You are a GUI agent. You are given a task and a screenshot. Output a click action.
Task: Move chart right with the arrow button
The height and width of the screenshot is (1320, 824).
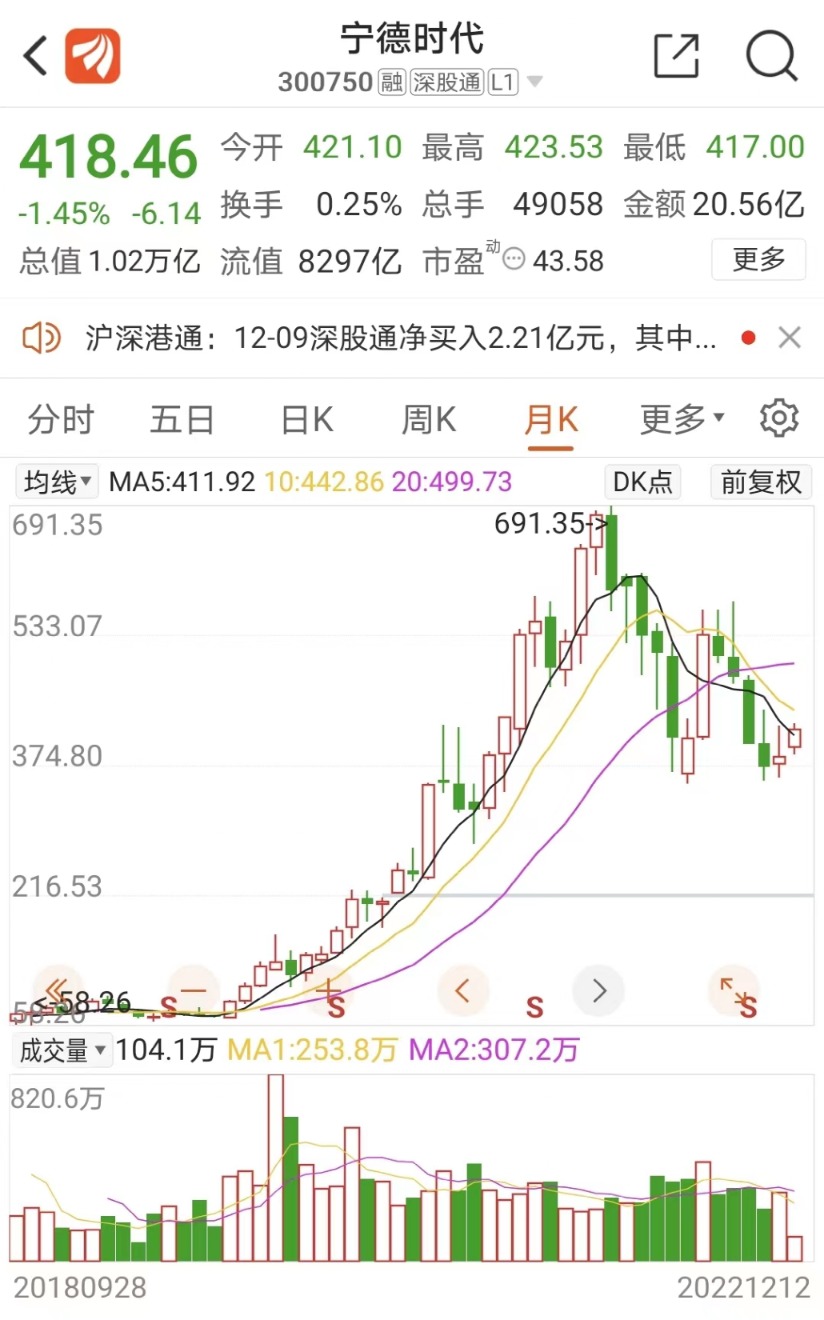599,991
